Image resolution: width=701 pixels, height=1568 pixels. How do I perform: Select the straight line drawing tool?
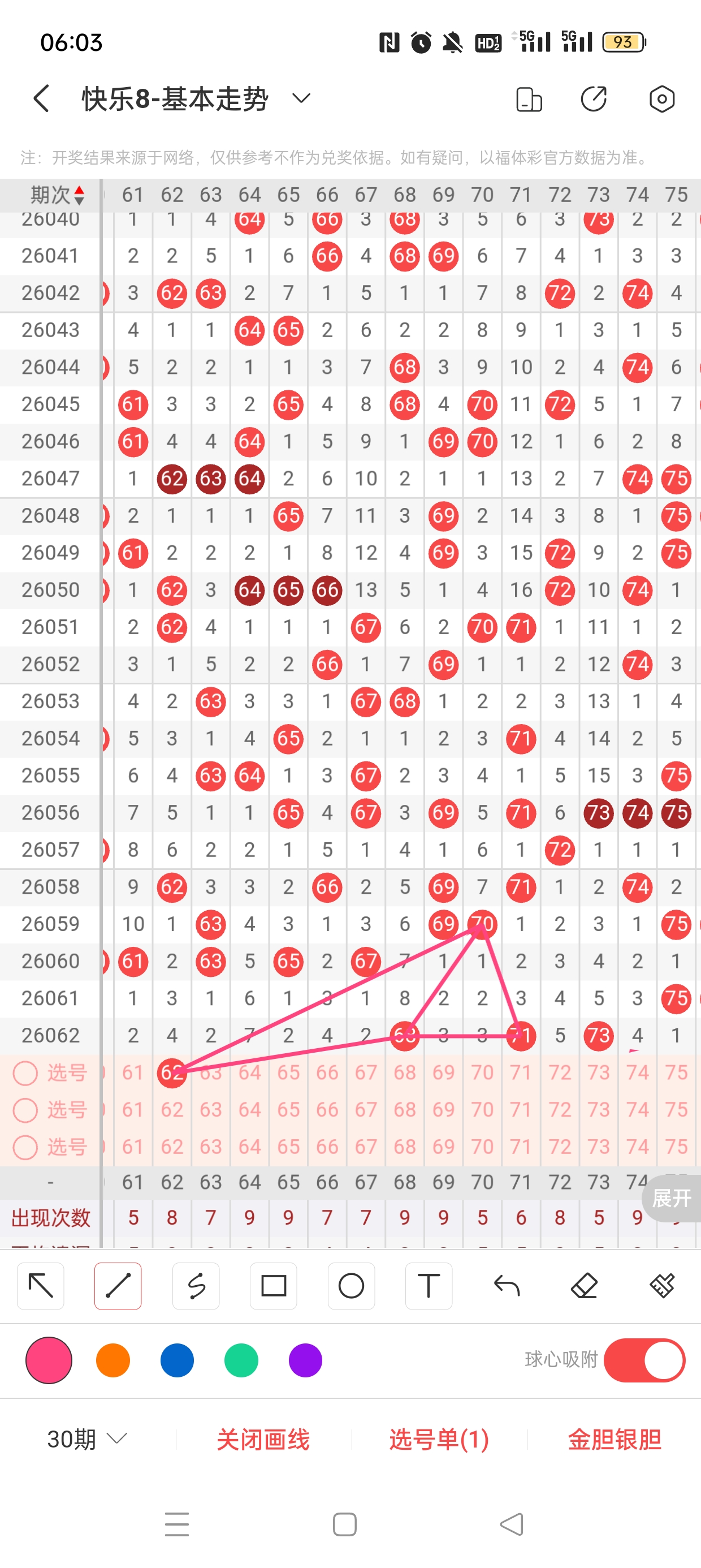tap(118, 1286)
